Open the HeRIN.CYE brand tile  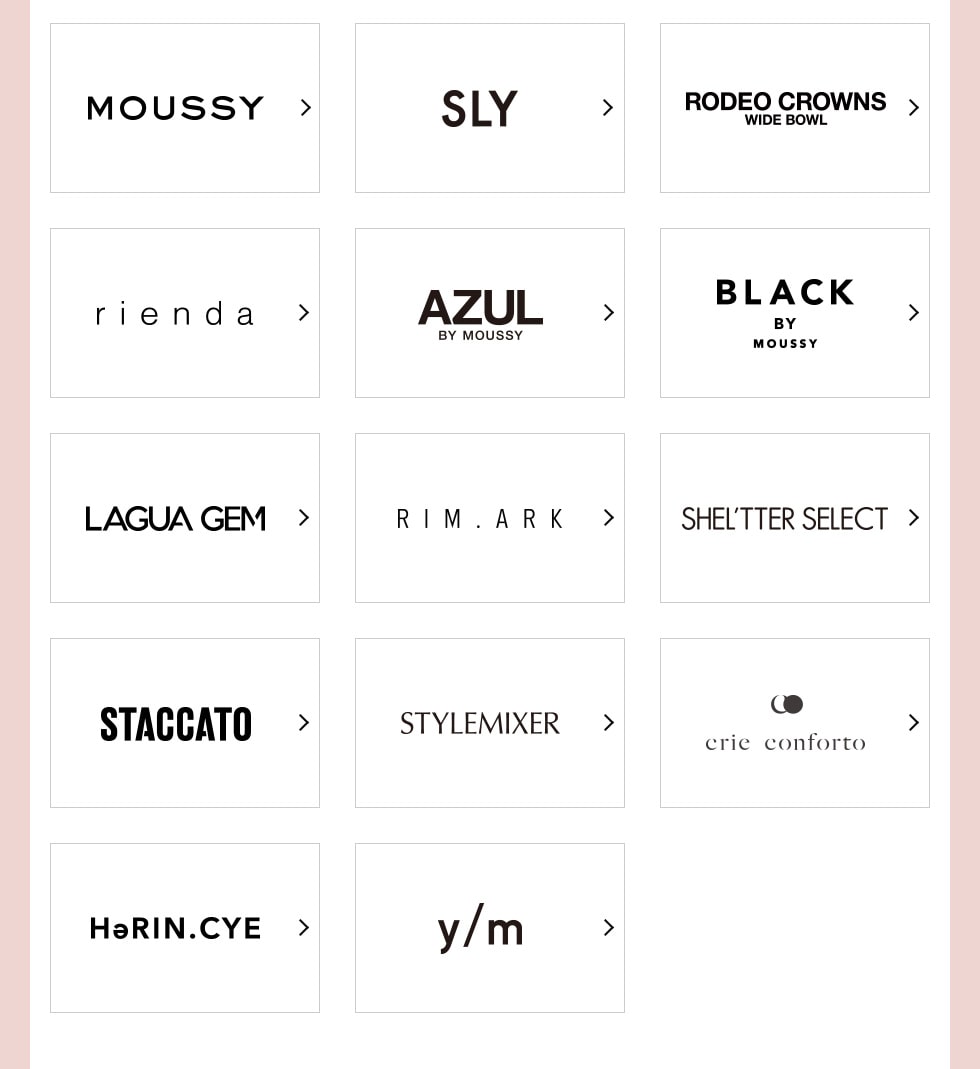(185, 928)
